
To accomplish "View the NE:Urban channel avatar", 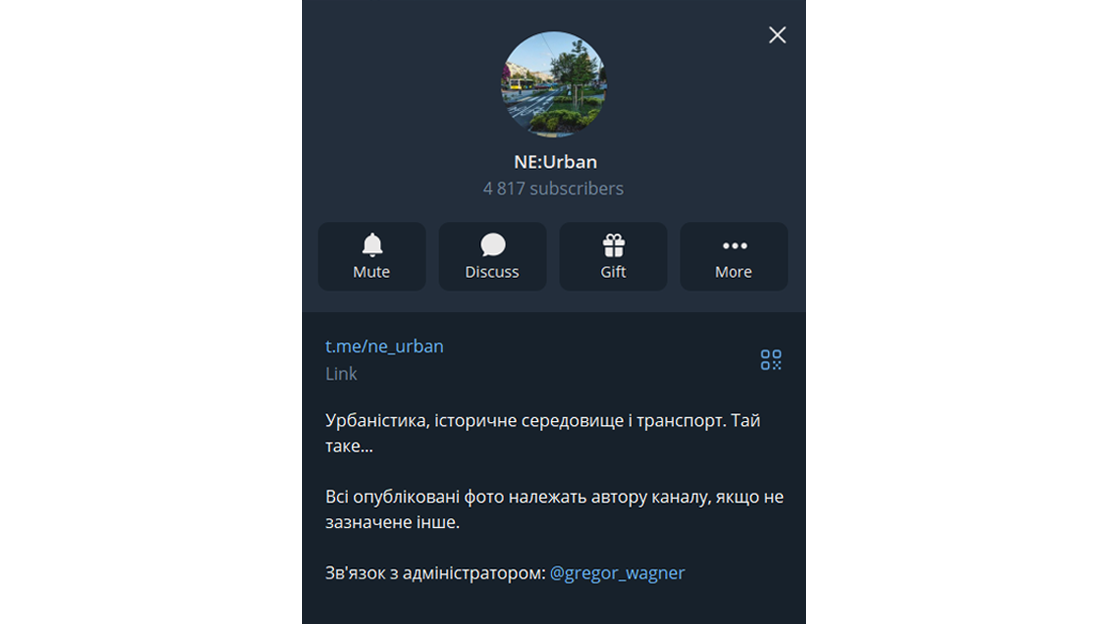I will point(553,84).
